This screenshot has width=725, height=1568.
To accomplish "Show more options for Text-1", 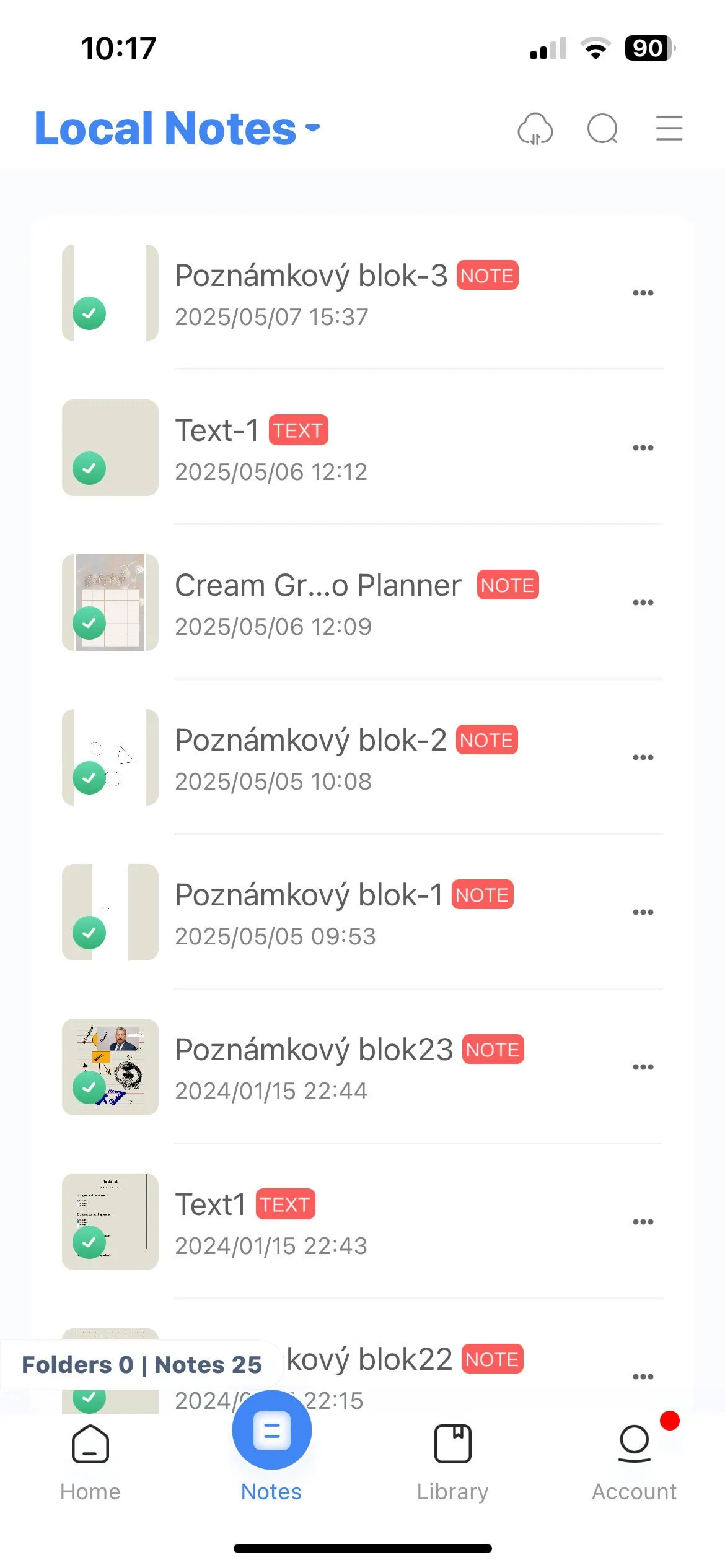I will 643,448.
